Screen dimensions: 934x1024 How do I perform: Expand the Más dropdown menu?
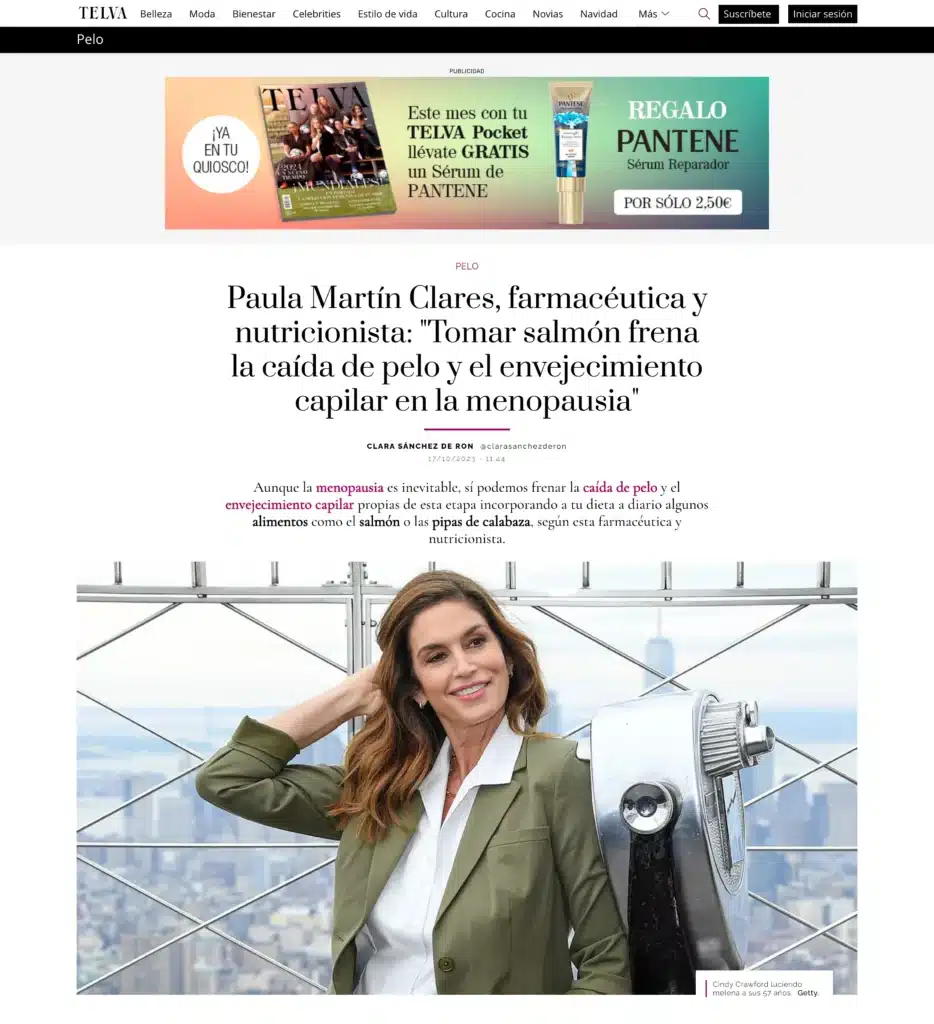click(x=653, y=14)
